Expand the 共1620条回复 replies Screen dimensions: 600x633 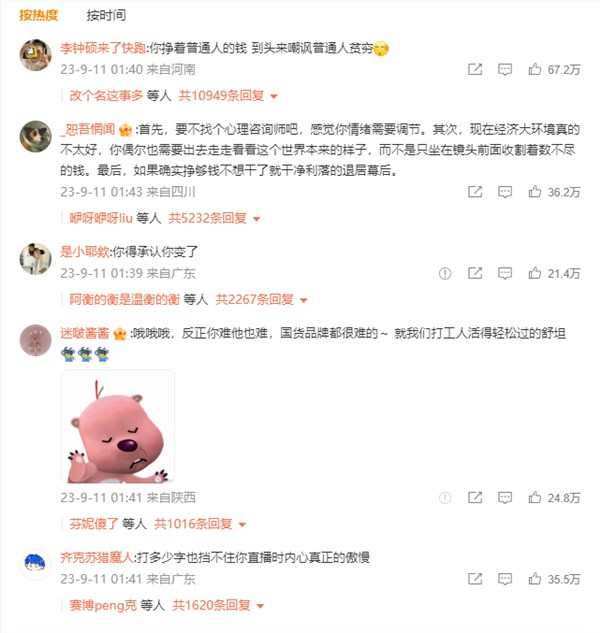tap(214, 605)
